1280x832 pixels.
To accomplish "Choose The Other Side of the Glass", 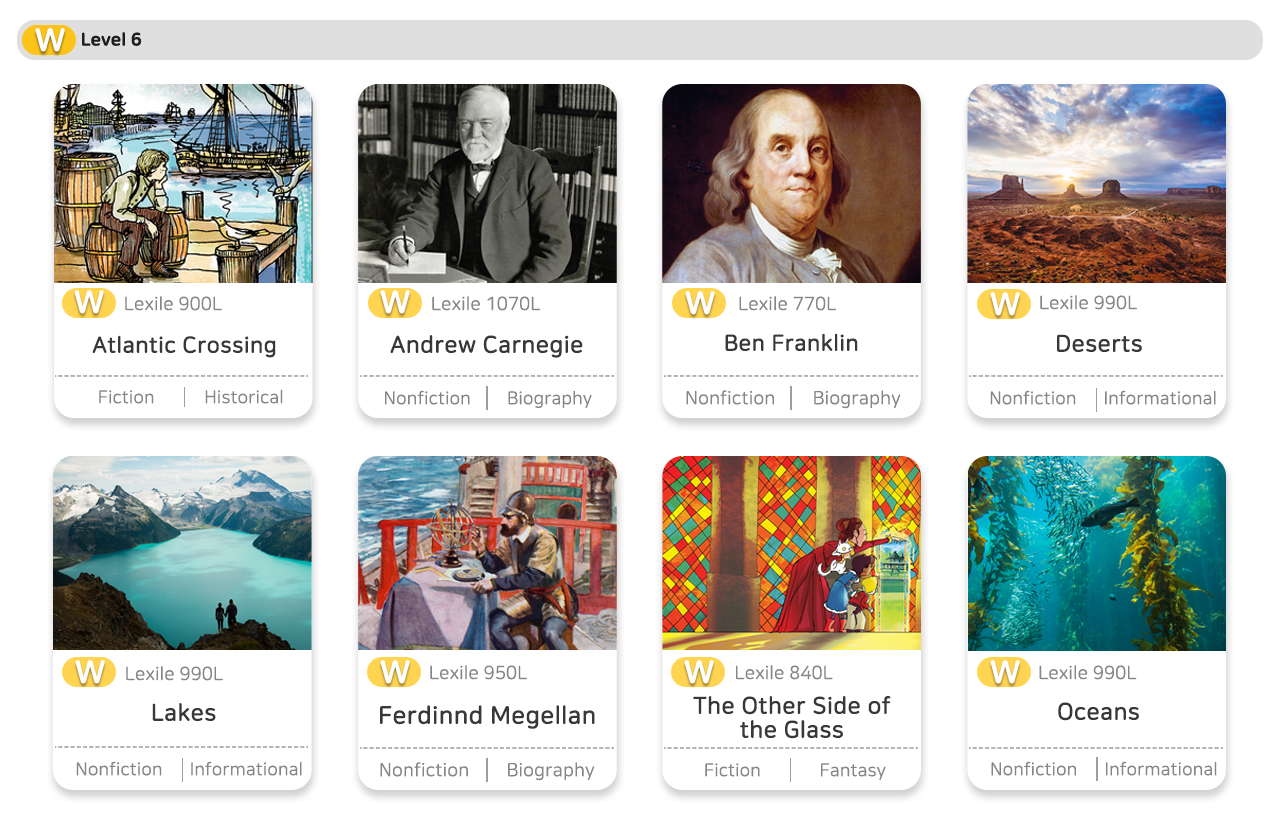I will (792, 620).
